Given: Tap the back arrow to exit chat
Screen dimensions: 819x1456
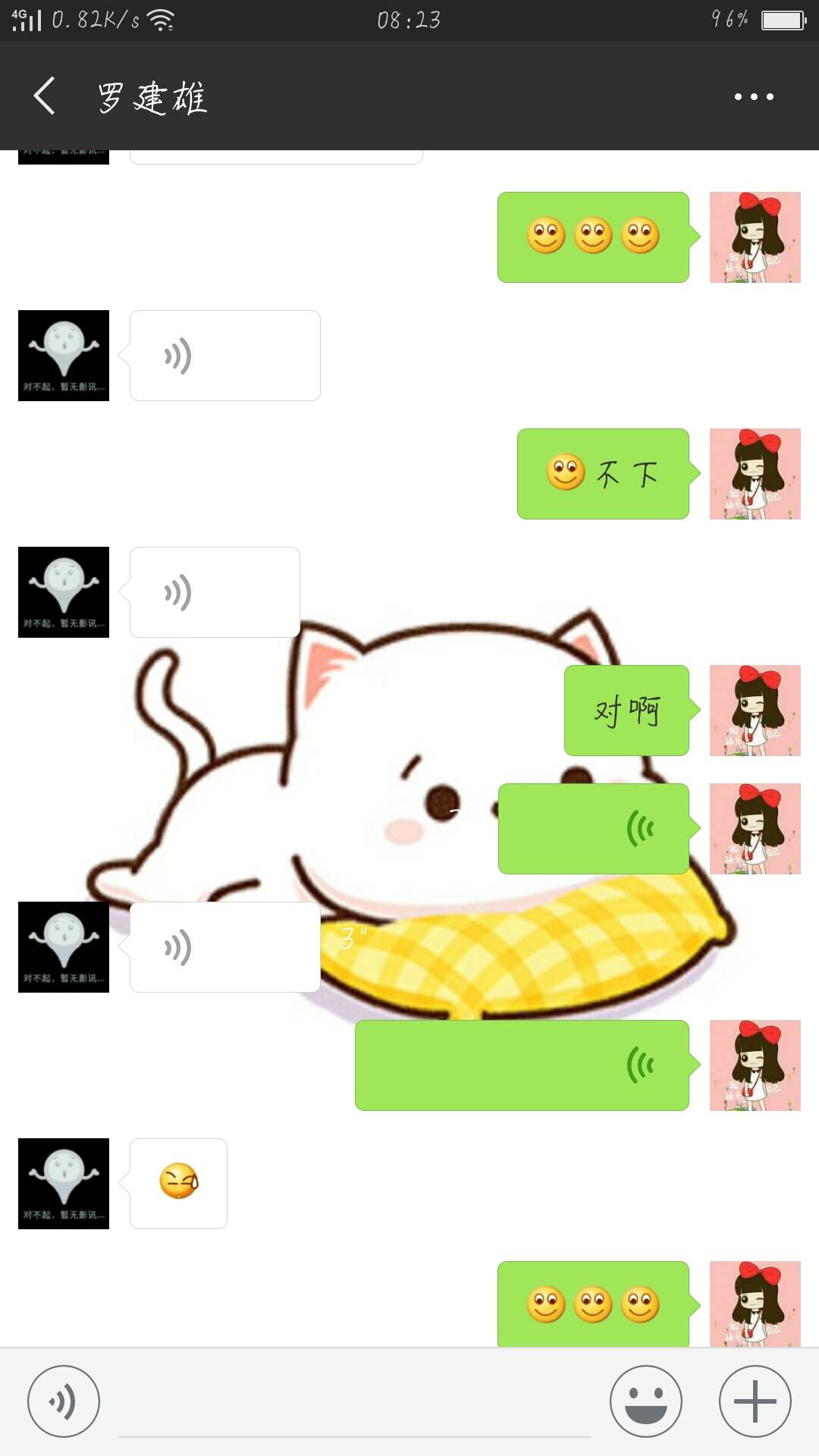Looking at the screenshot, I should (x=43, y=97).
